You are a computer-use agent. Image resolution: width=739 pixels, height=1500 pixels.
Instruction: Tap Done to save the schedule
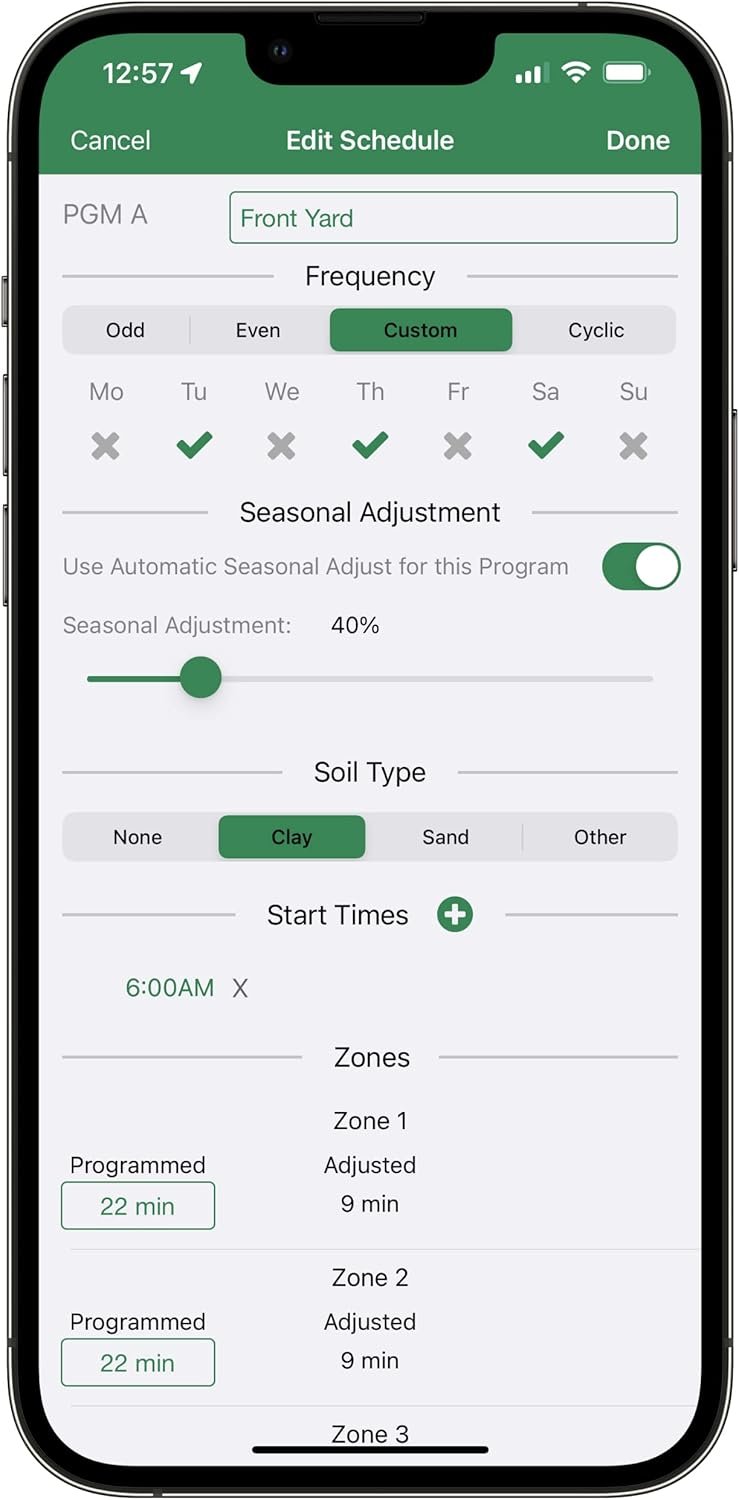click(x=637, y=140)
